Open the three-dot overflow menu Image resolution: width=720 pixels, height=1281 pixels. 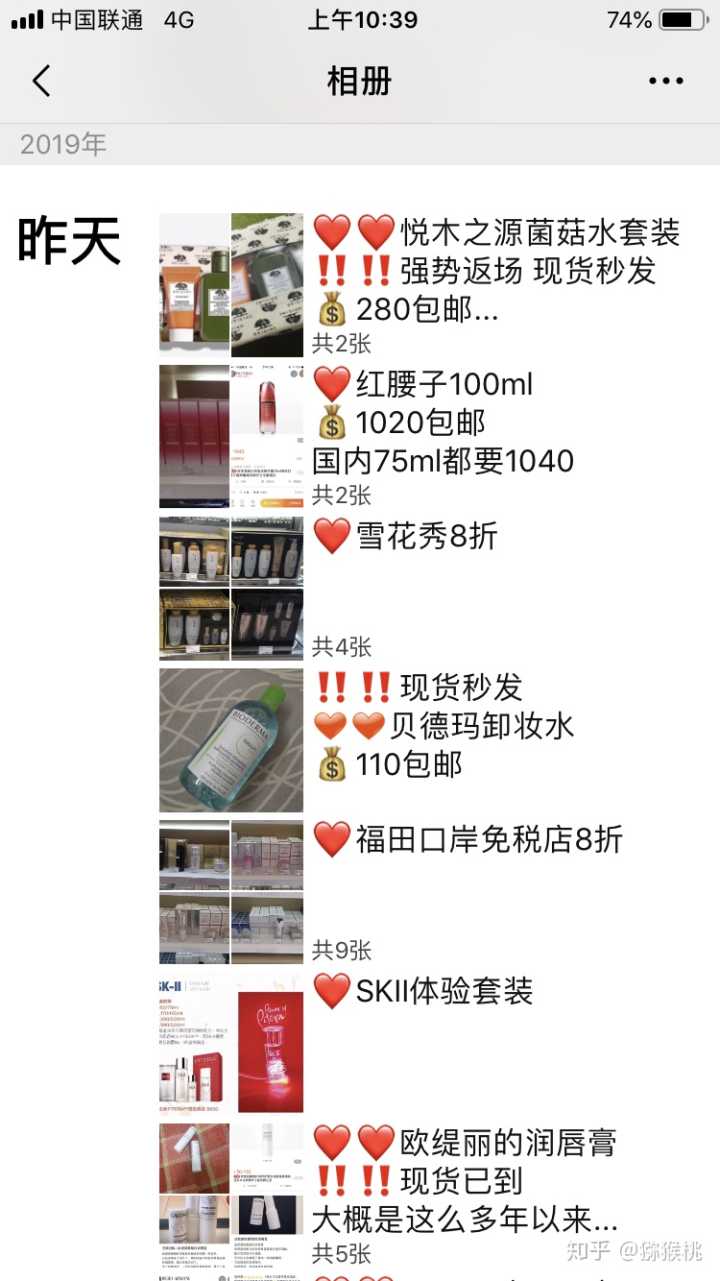click(665, 81)
